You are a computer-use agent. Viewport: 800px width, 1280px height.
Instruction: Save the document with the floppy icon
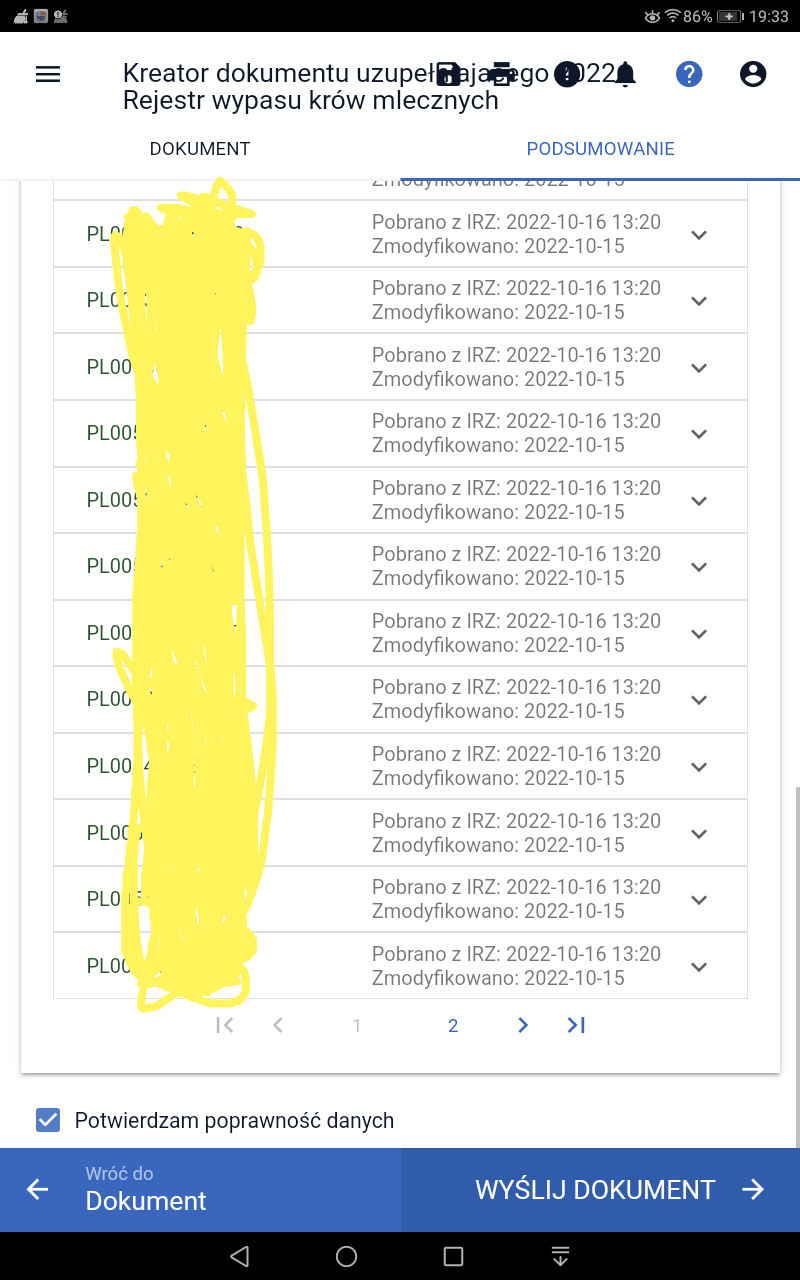click(449, 74)
